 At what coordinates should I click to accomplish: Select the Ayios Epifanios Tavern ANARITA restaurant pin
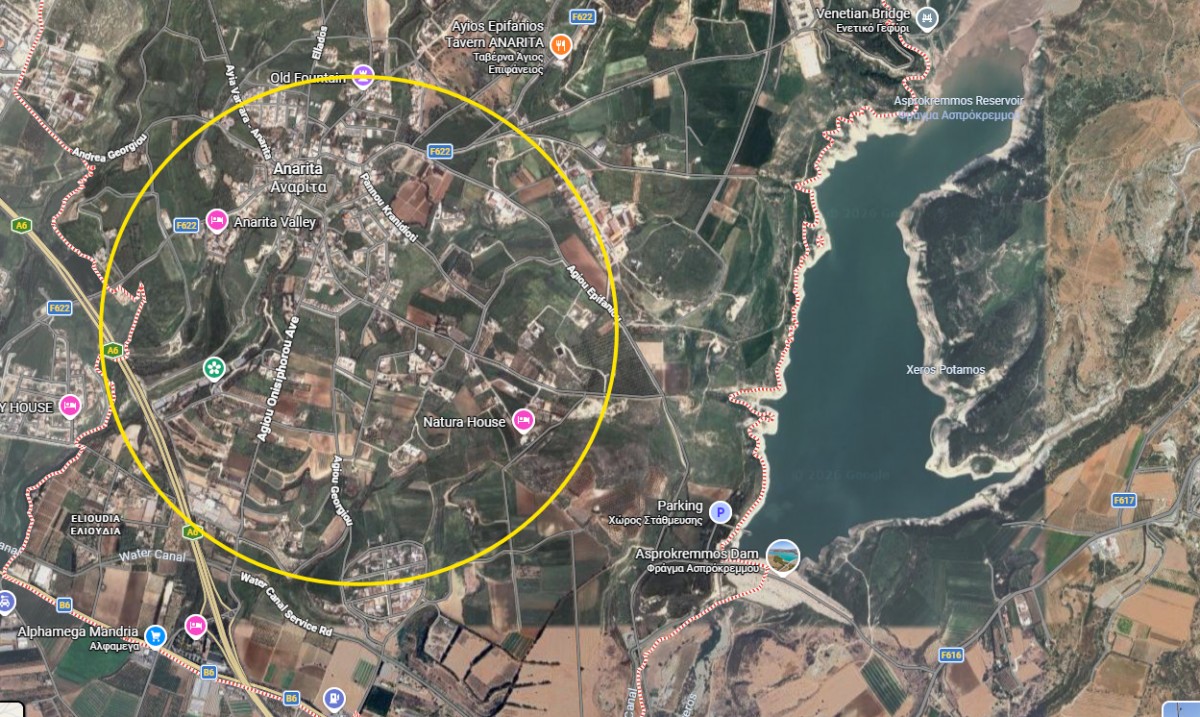562,45
